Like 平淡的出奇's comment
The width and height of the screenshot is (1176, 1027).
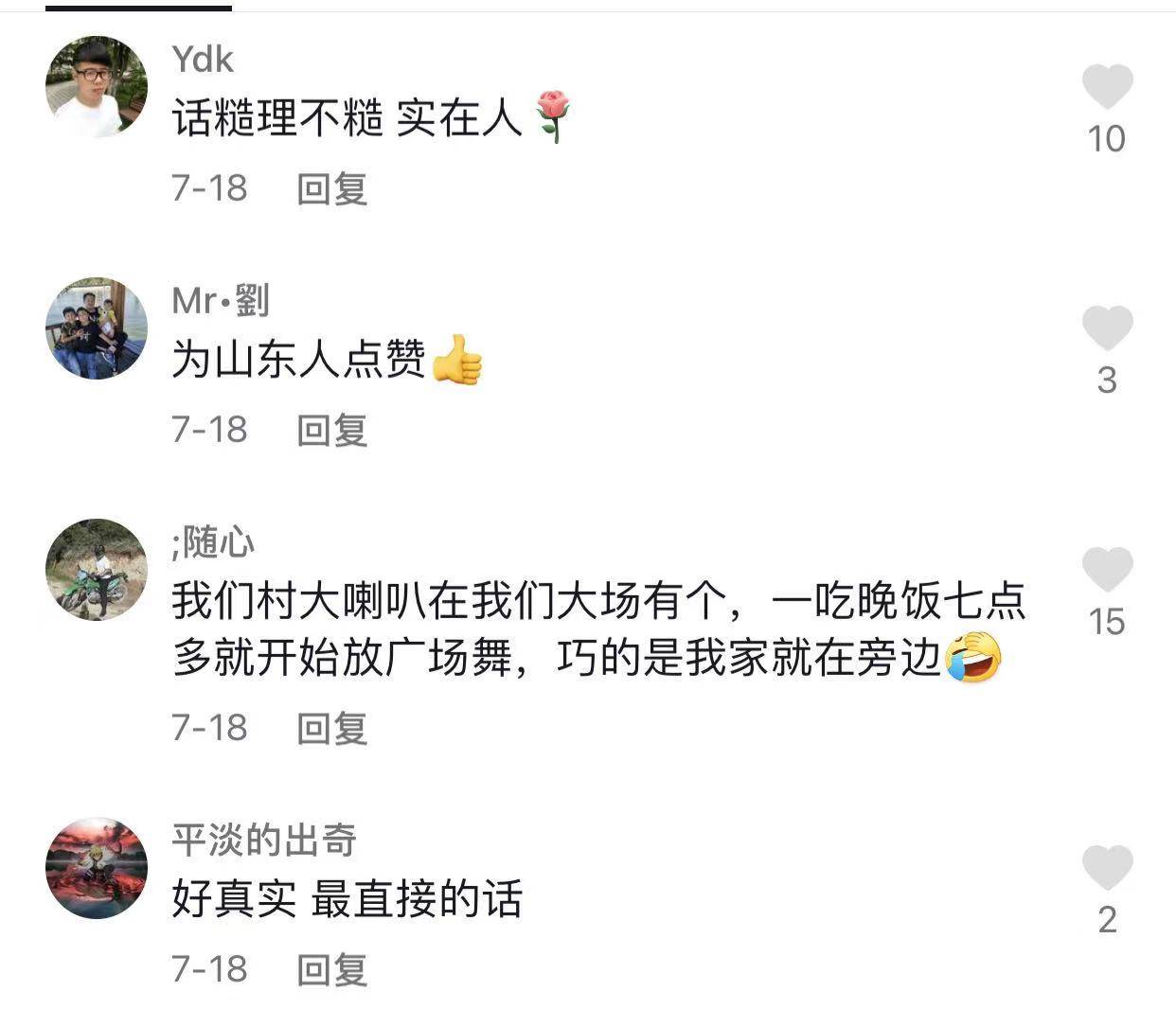[x=1107, y=869]
